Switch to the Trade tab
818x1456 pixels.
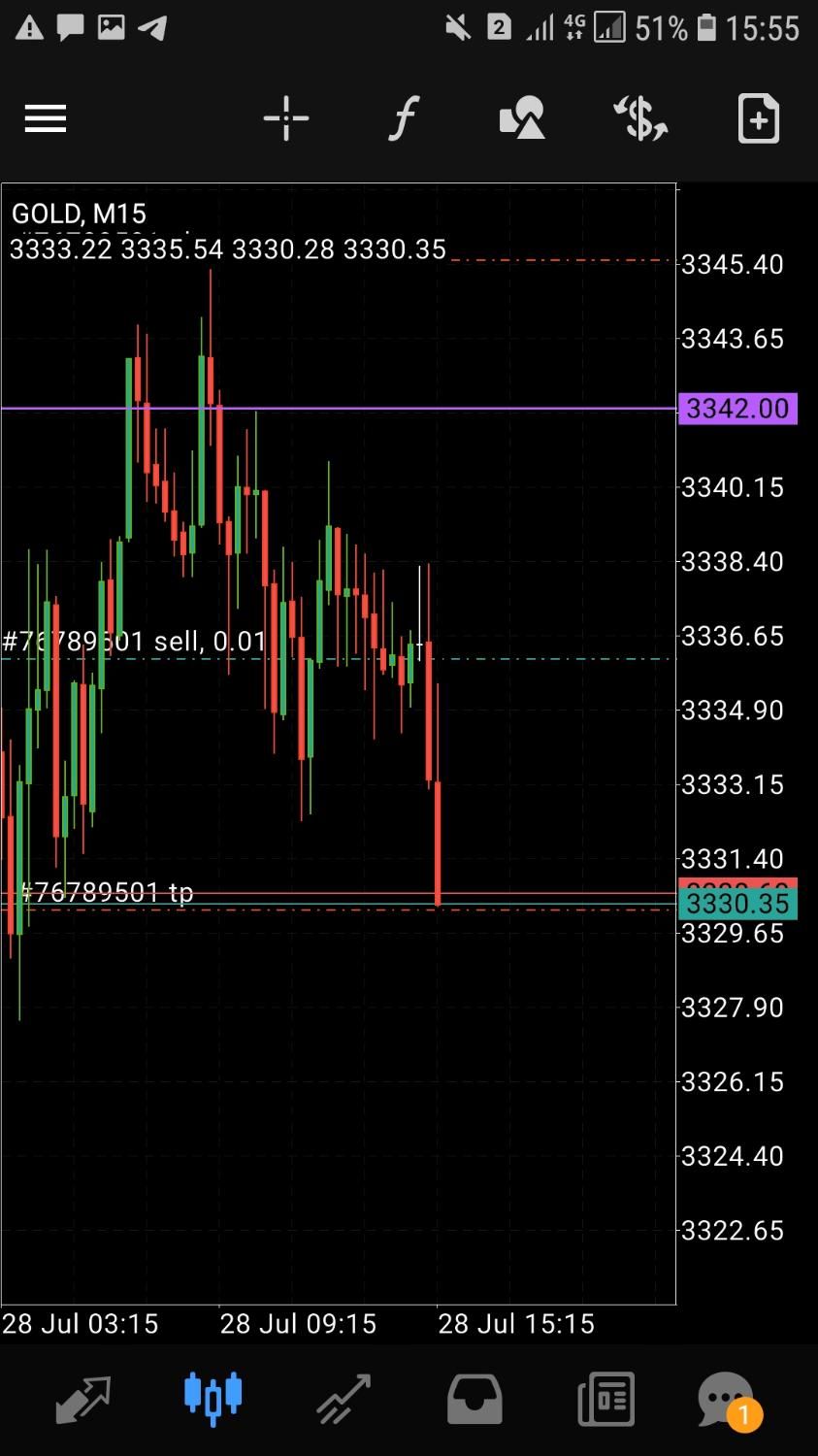pyautogui.click(x=344, y=1399)
